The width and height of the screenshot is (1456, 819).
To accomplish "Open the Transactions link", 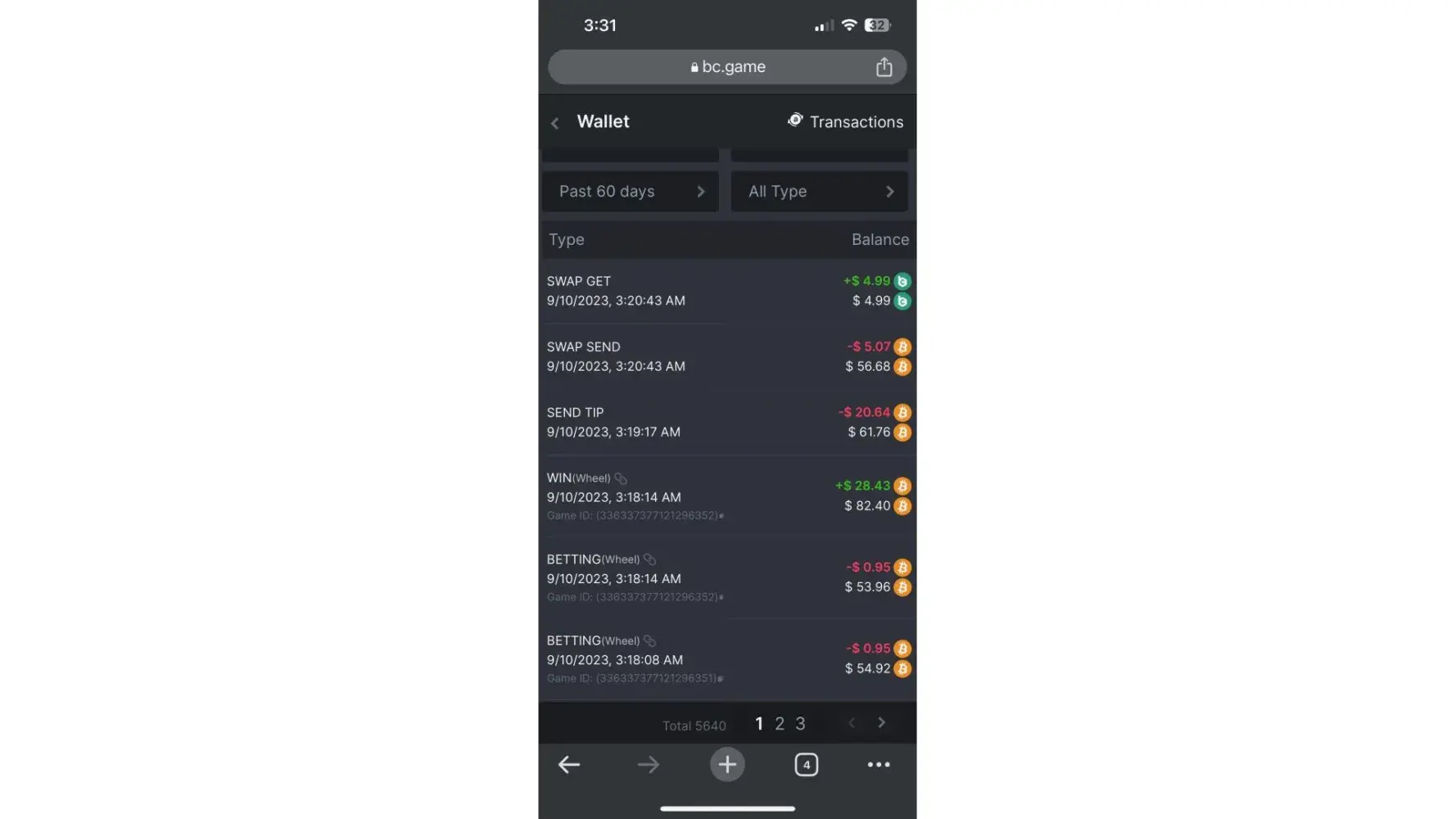I will tap(846, 122).
